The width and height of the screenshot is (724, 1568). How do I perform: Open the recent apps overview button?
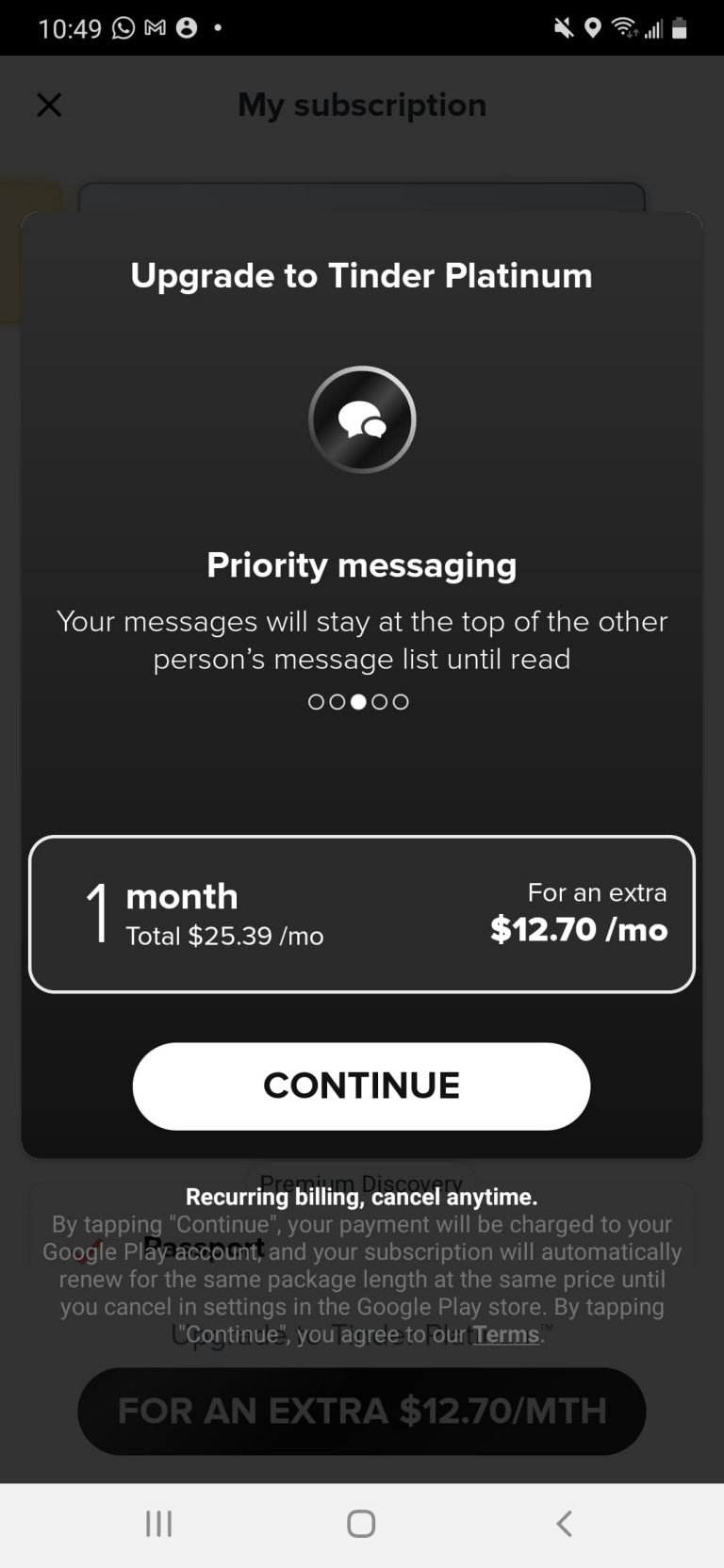pyautogui.click(x=159, y=1521)
